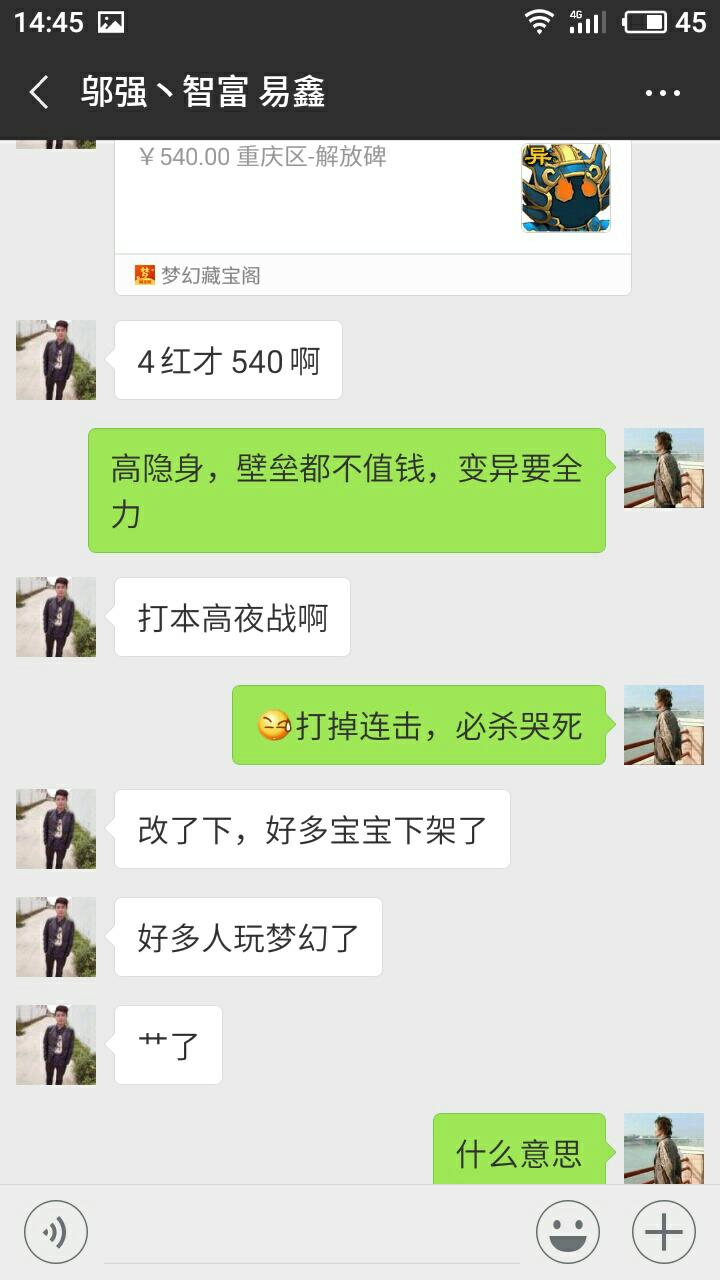The width and height of the screenshot is (720, 1280).
Task: Open the chat overflow menu
Action: 662,93
